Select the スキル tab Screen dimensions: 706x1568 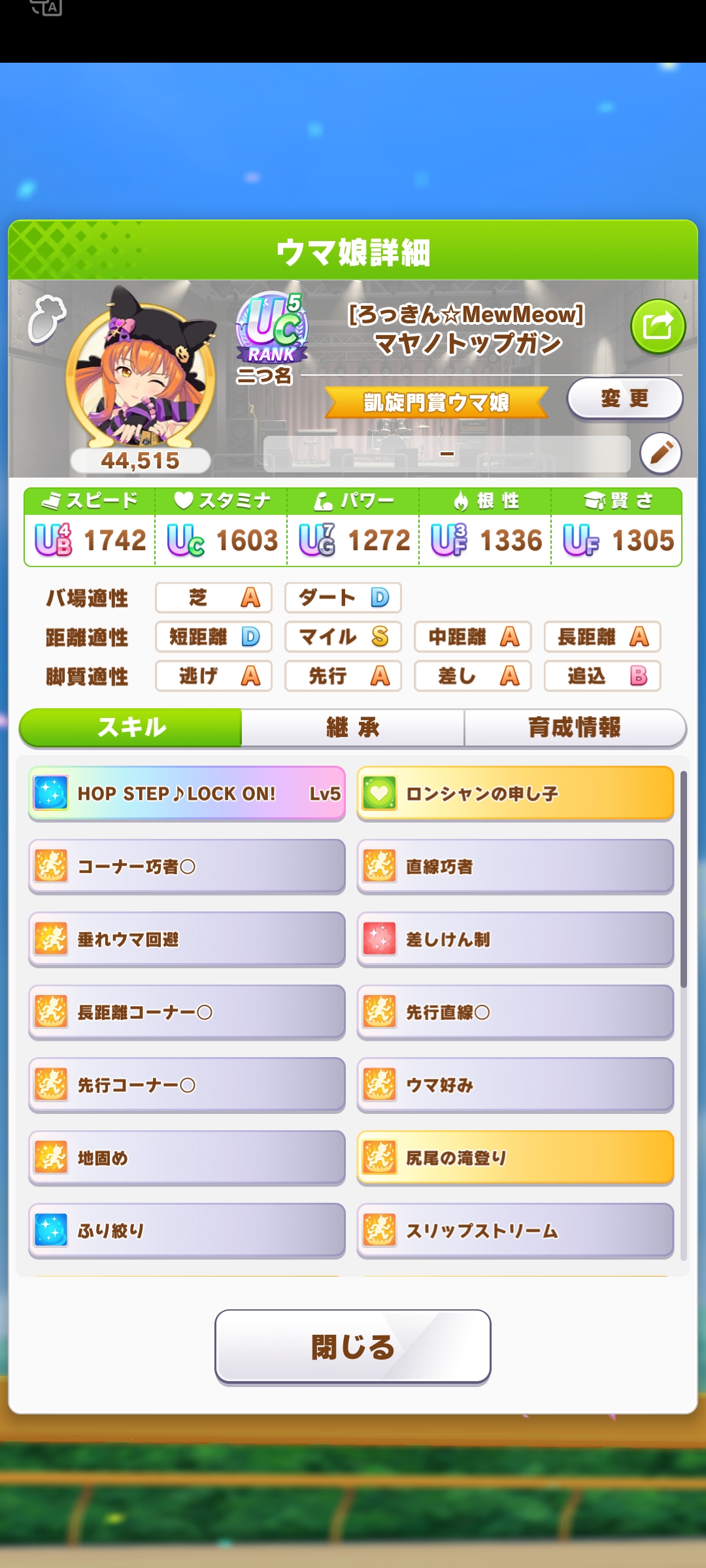(131, 727)
